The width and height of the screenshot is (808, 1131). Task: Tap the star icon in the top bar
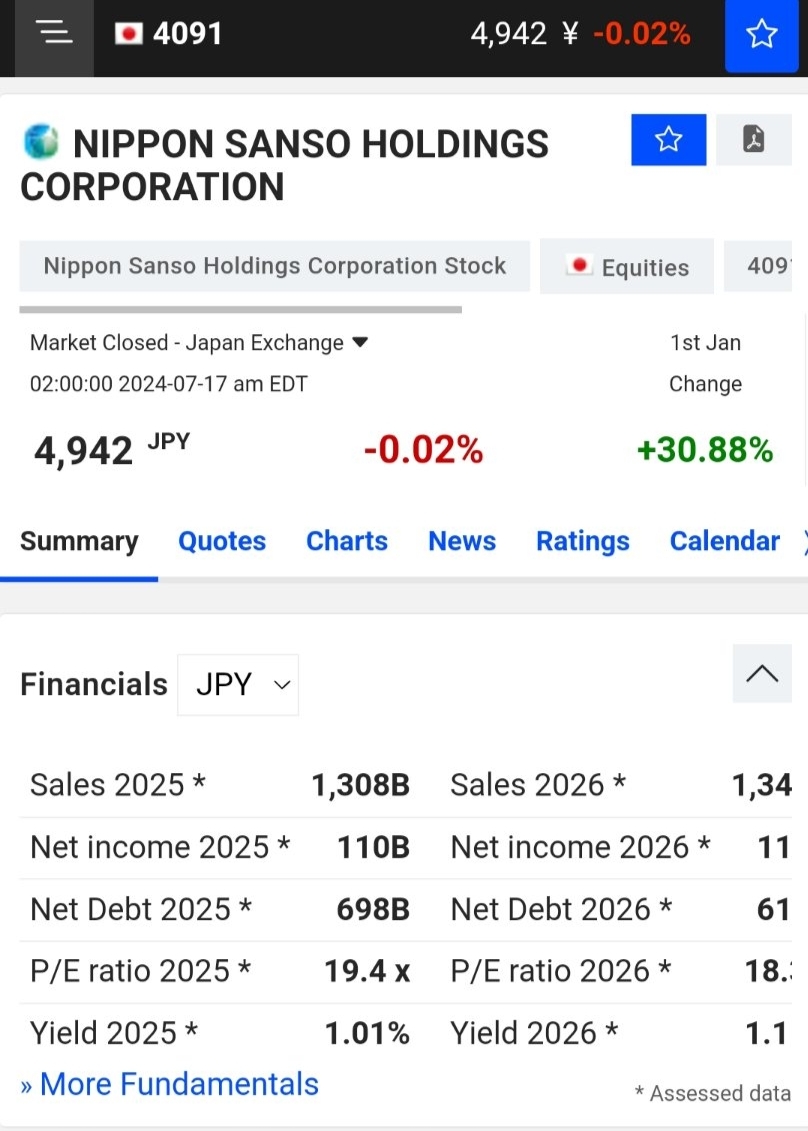pyautogui.click(x=761, y=35)
